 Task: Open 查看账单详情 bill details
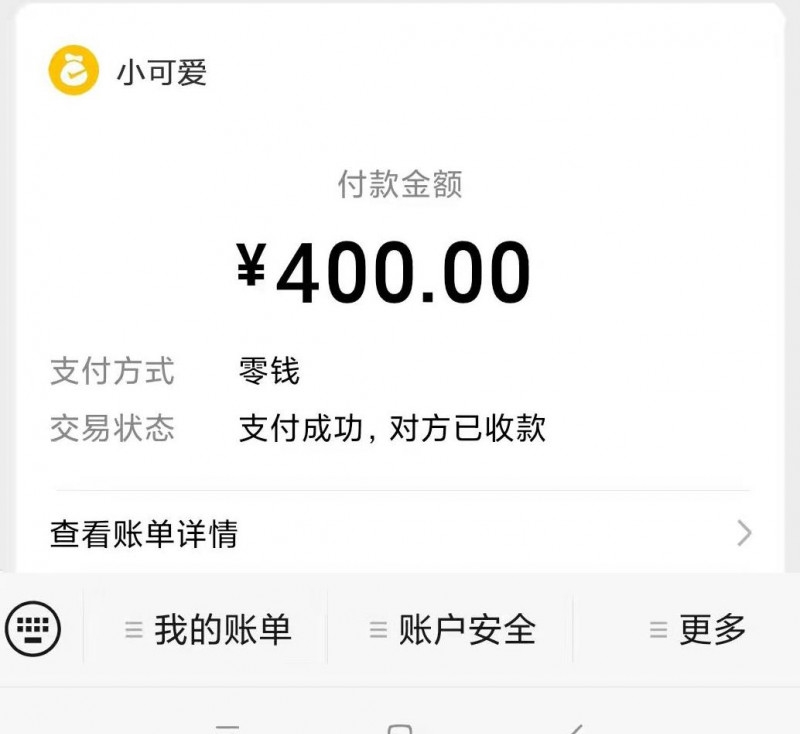coord(400,534)
